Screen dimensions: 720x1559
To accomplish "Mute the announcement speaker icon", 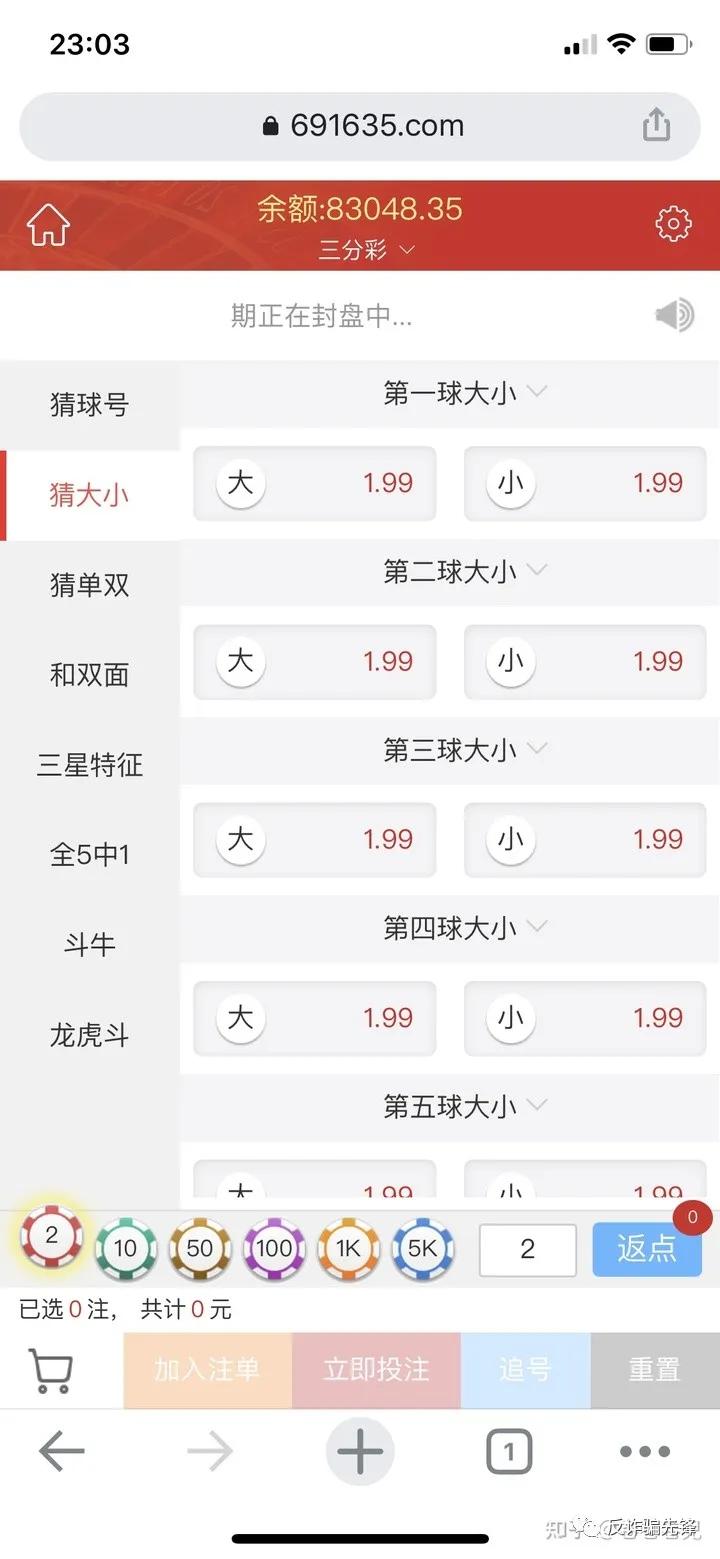I will coord(676,315).
